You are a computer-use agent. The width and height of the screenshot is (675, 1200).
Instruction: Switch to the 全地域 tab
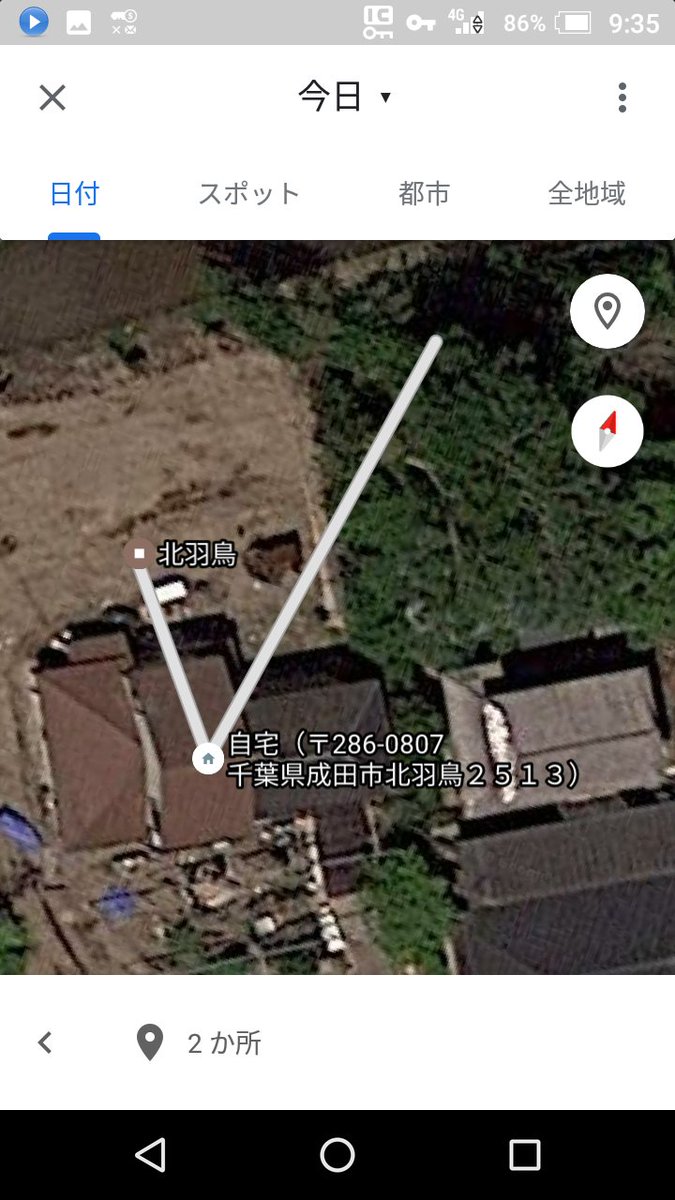tap(587, 193)
